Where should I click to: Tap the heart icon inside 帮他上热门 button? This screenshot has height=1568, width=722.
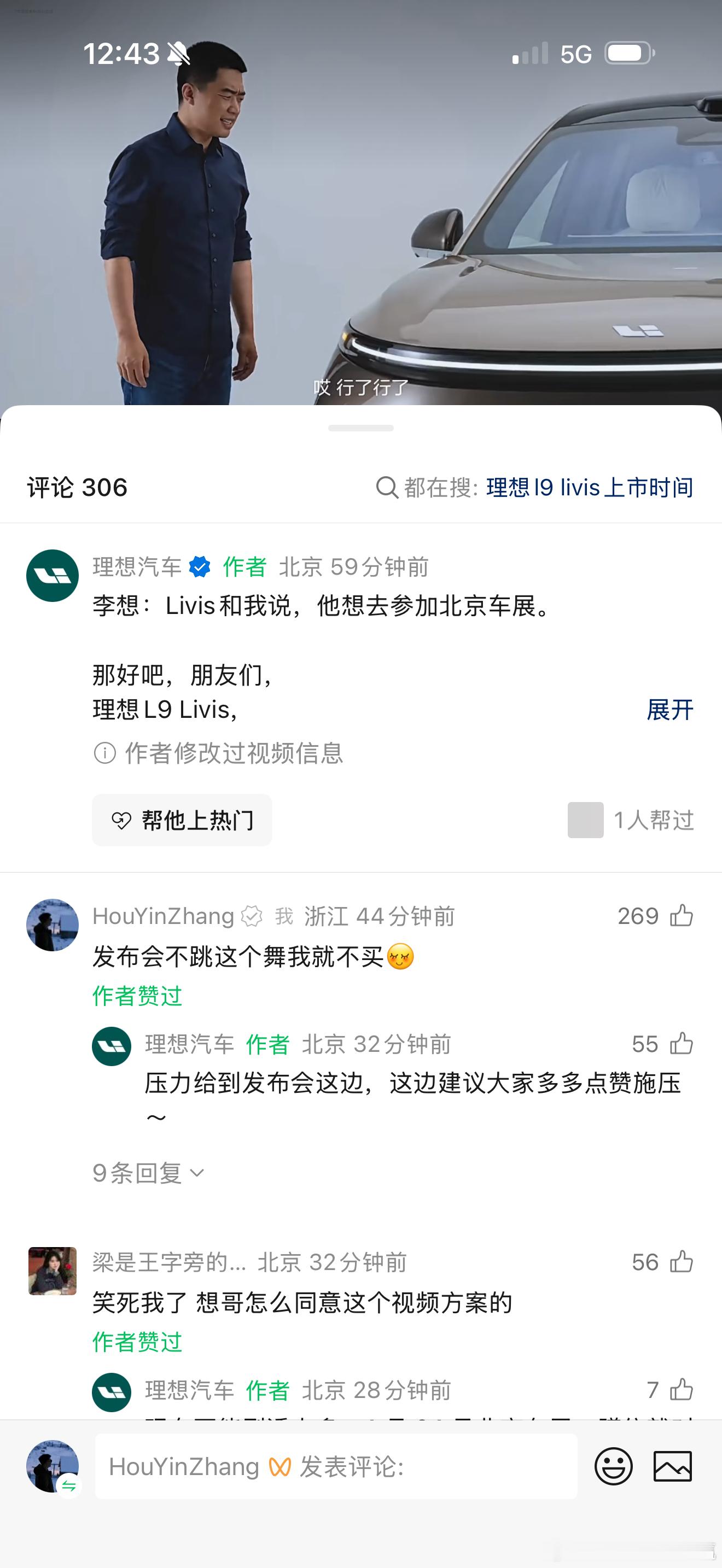(124, 820)
